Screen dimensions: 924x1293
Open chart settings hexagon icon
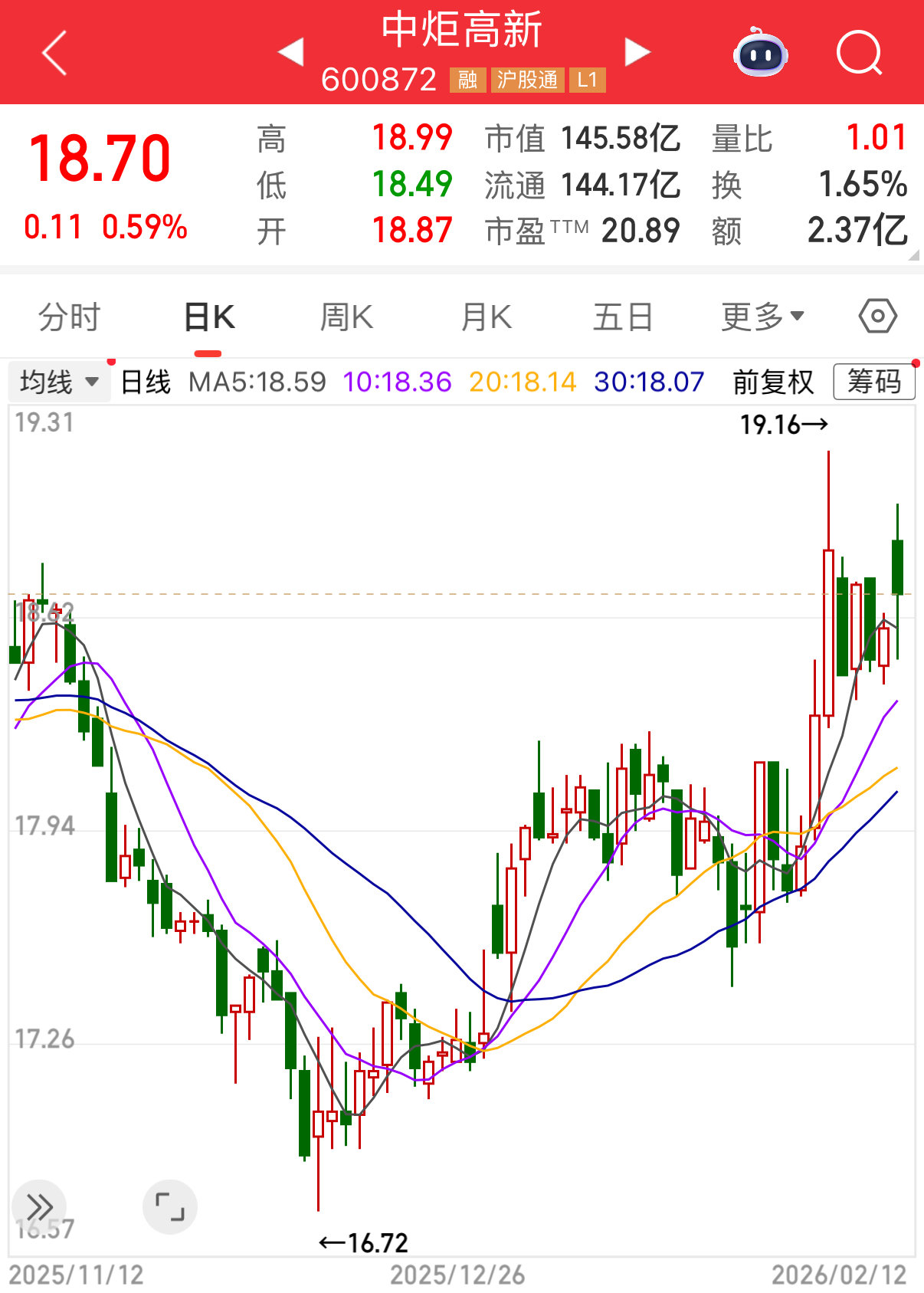tap(877, 317)
